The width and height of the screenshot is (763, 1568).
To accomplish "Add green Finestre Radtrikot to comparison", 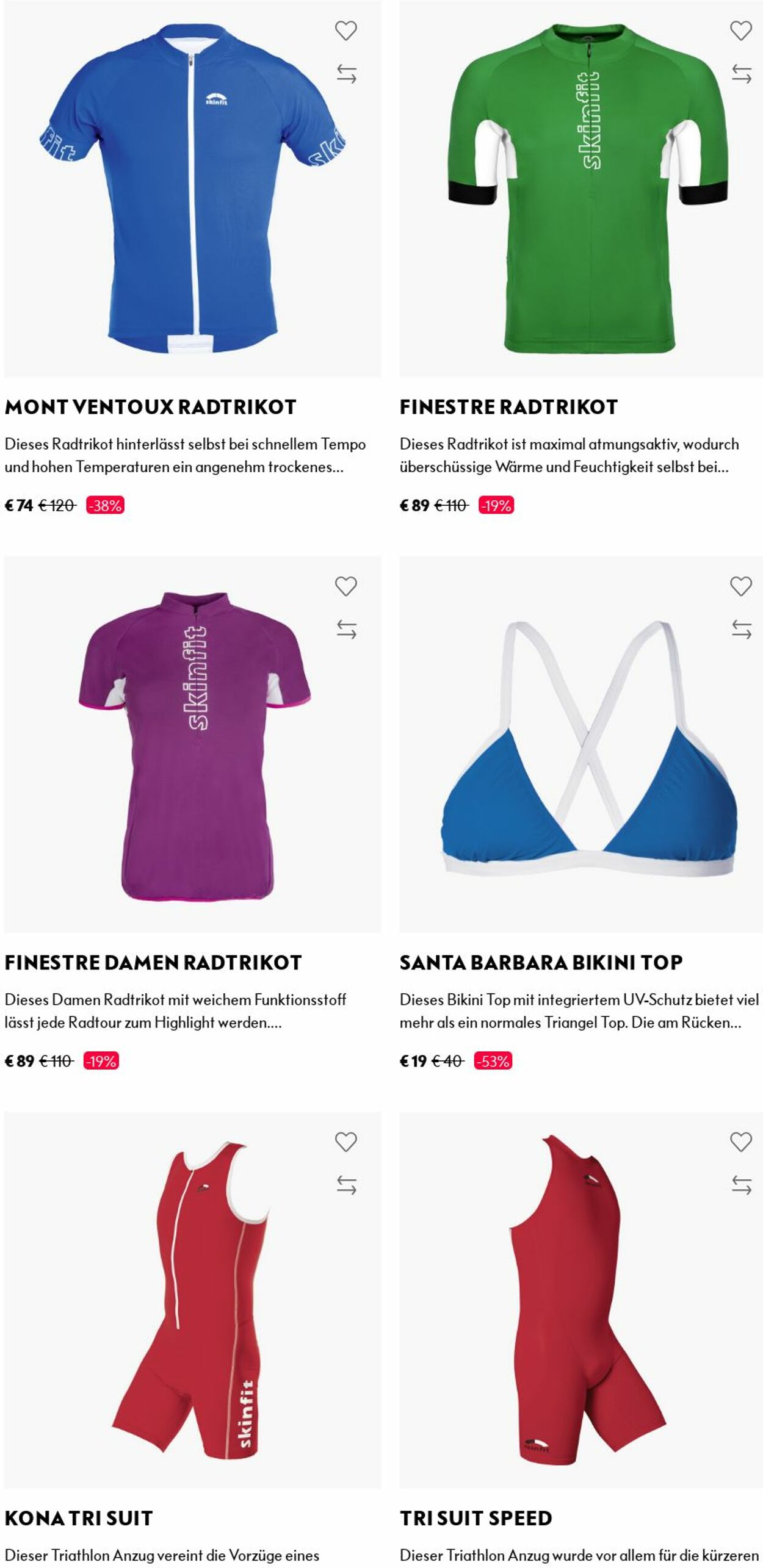I will (x=741, y=74).
